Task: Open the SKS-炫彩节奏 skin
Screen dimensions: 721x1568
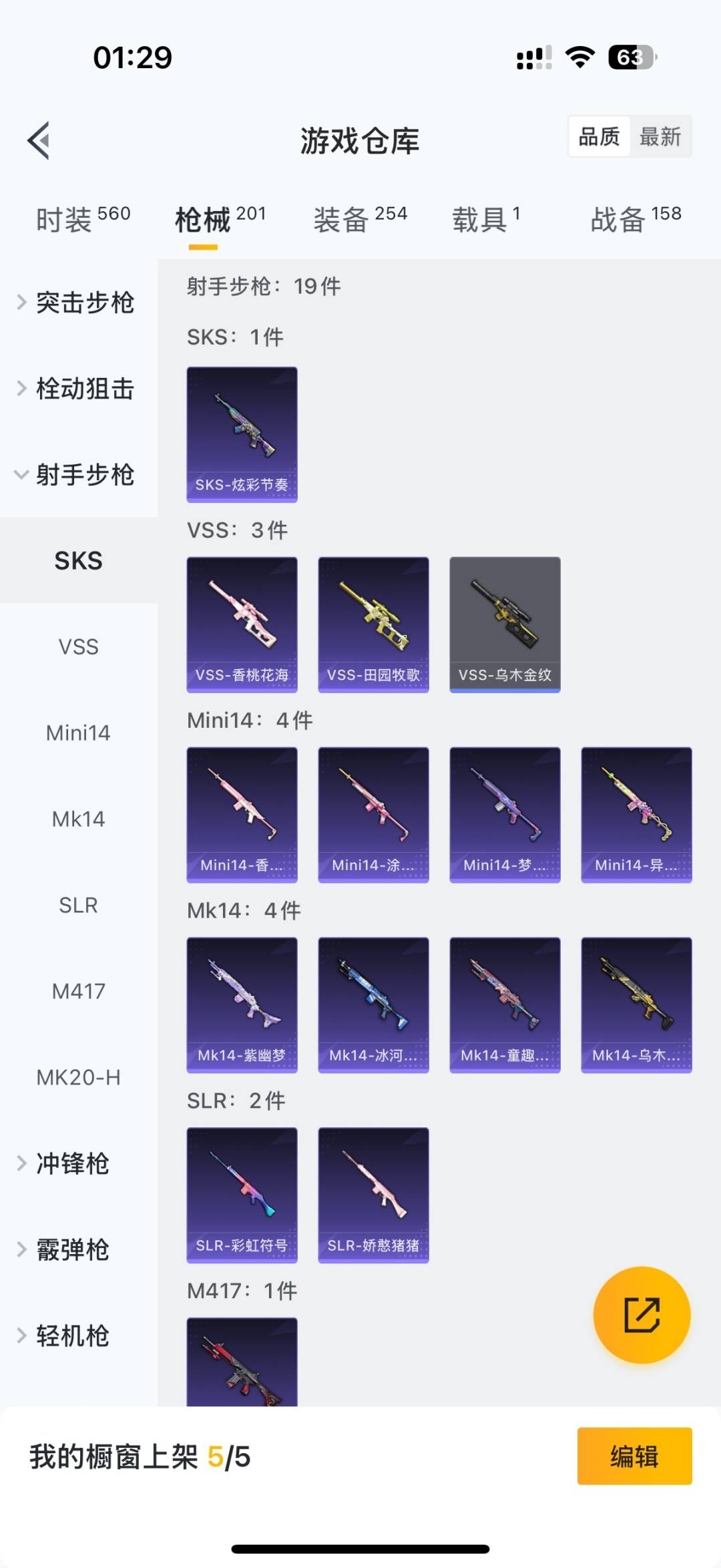Action: point(242,434)
